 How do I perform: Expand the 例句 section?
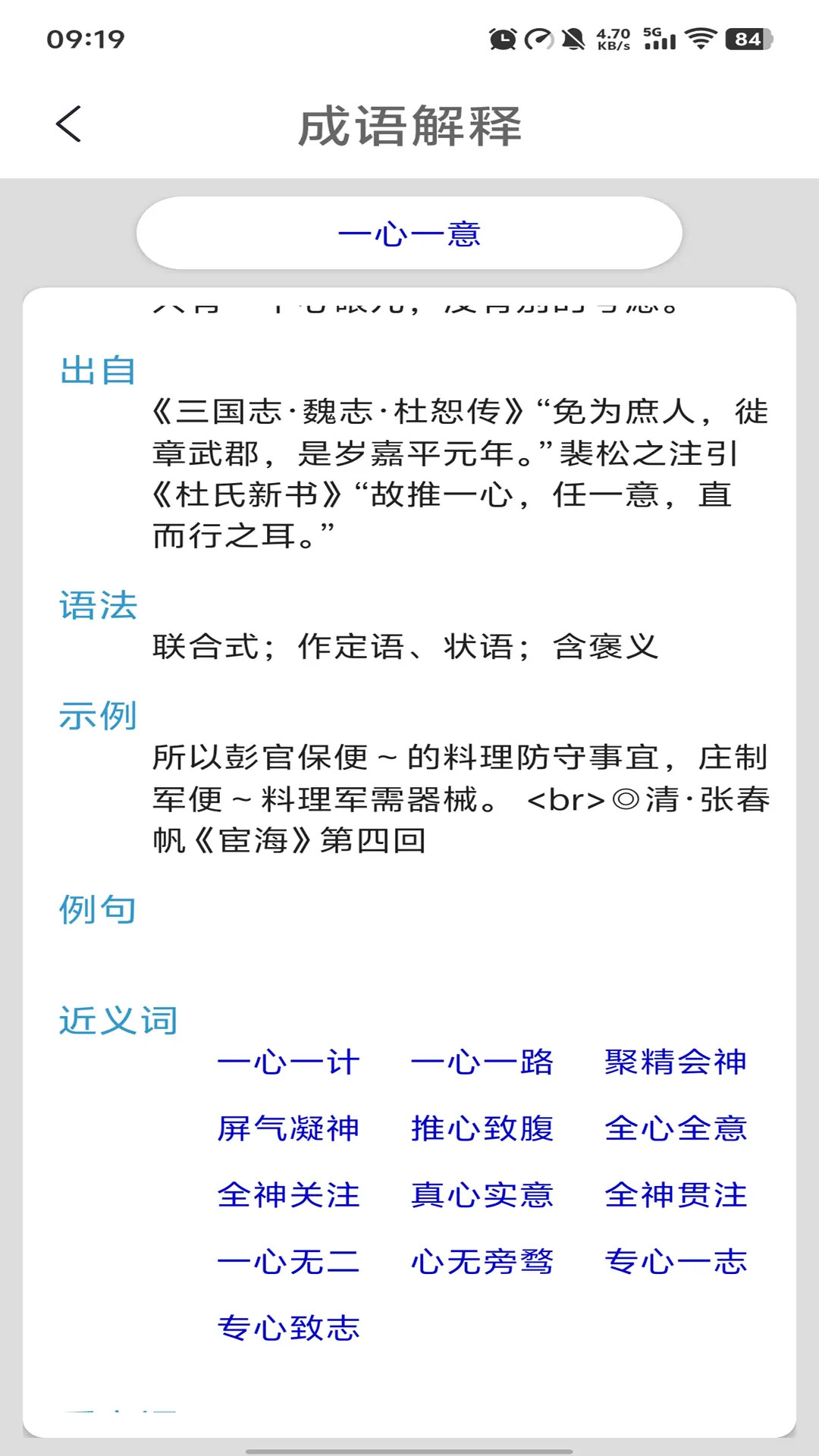(98, 912)
